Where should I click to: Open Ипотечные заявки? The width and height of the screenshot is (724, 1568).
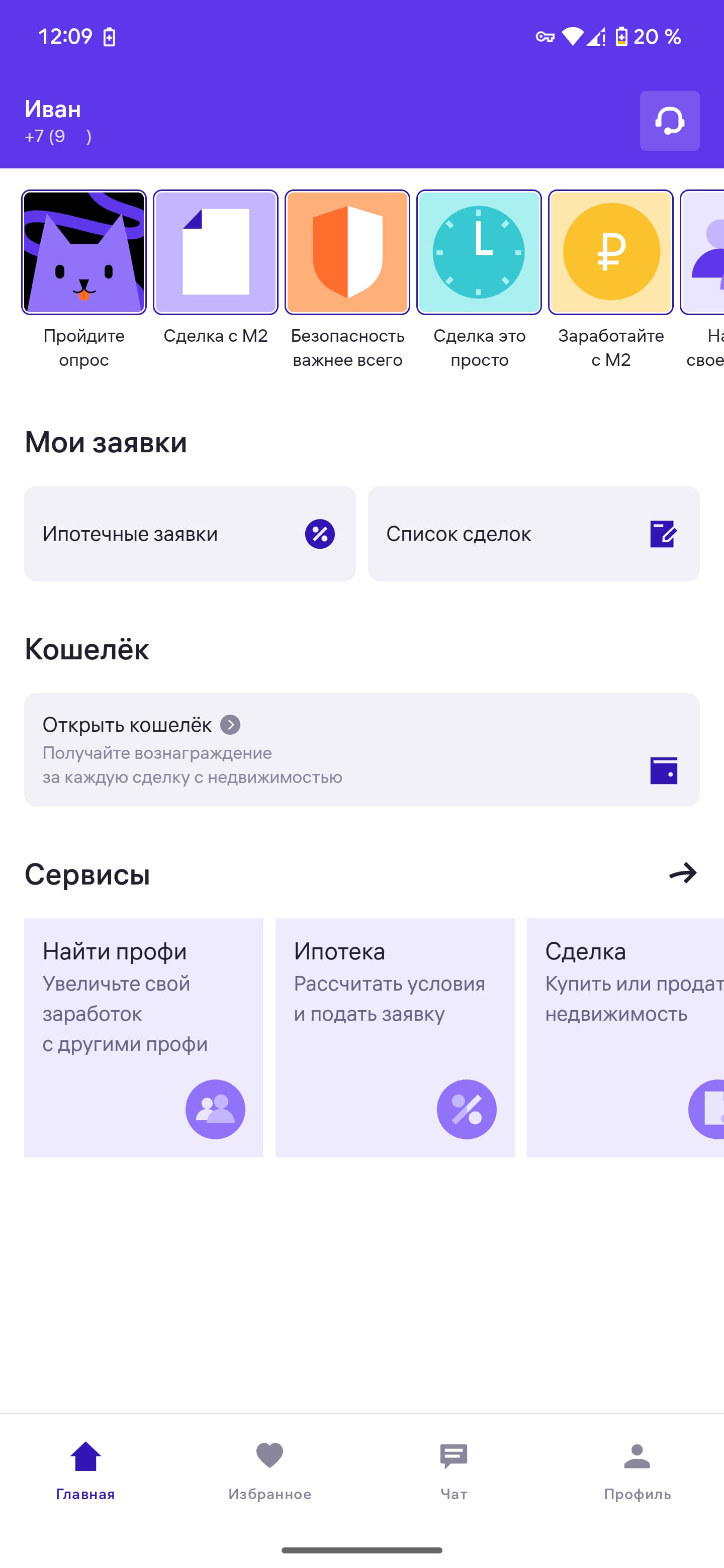[x=190, y=533]
